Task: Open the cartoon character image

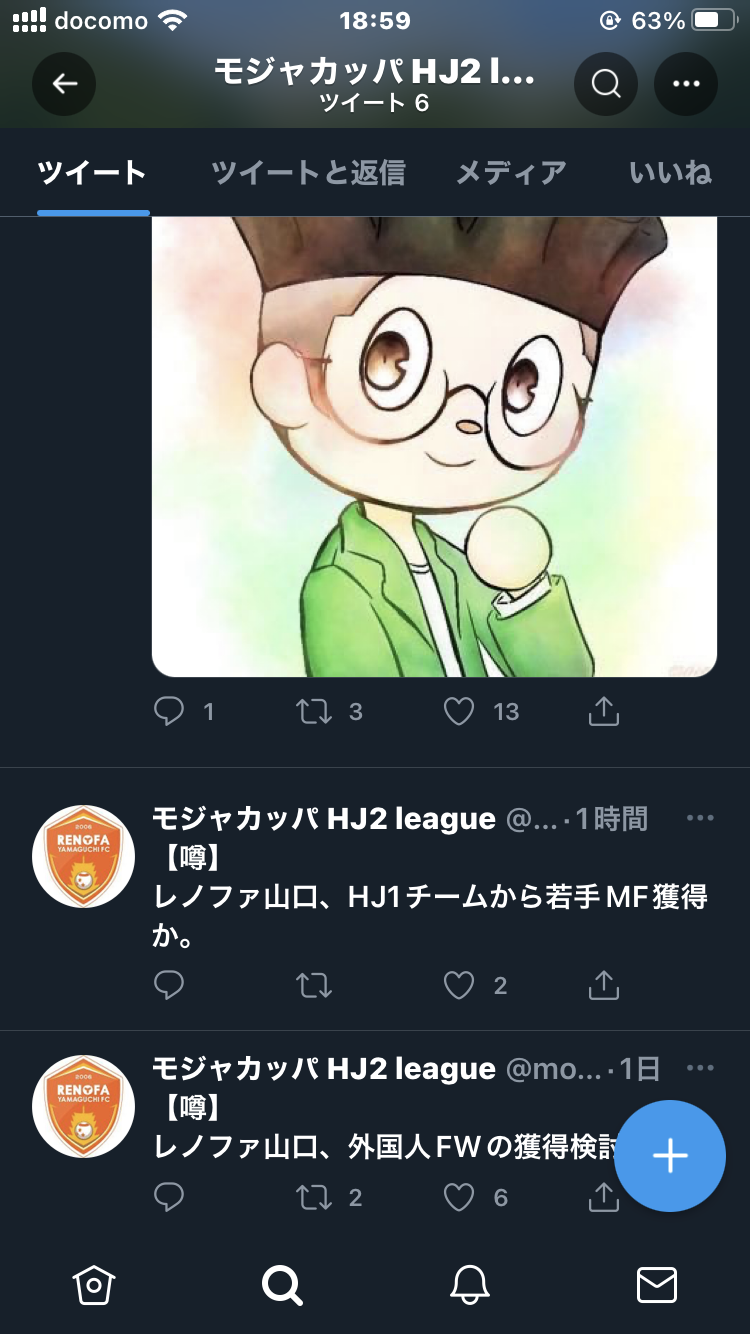Action: pyautogui.click(x=434, y=445)
